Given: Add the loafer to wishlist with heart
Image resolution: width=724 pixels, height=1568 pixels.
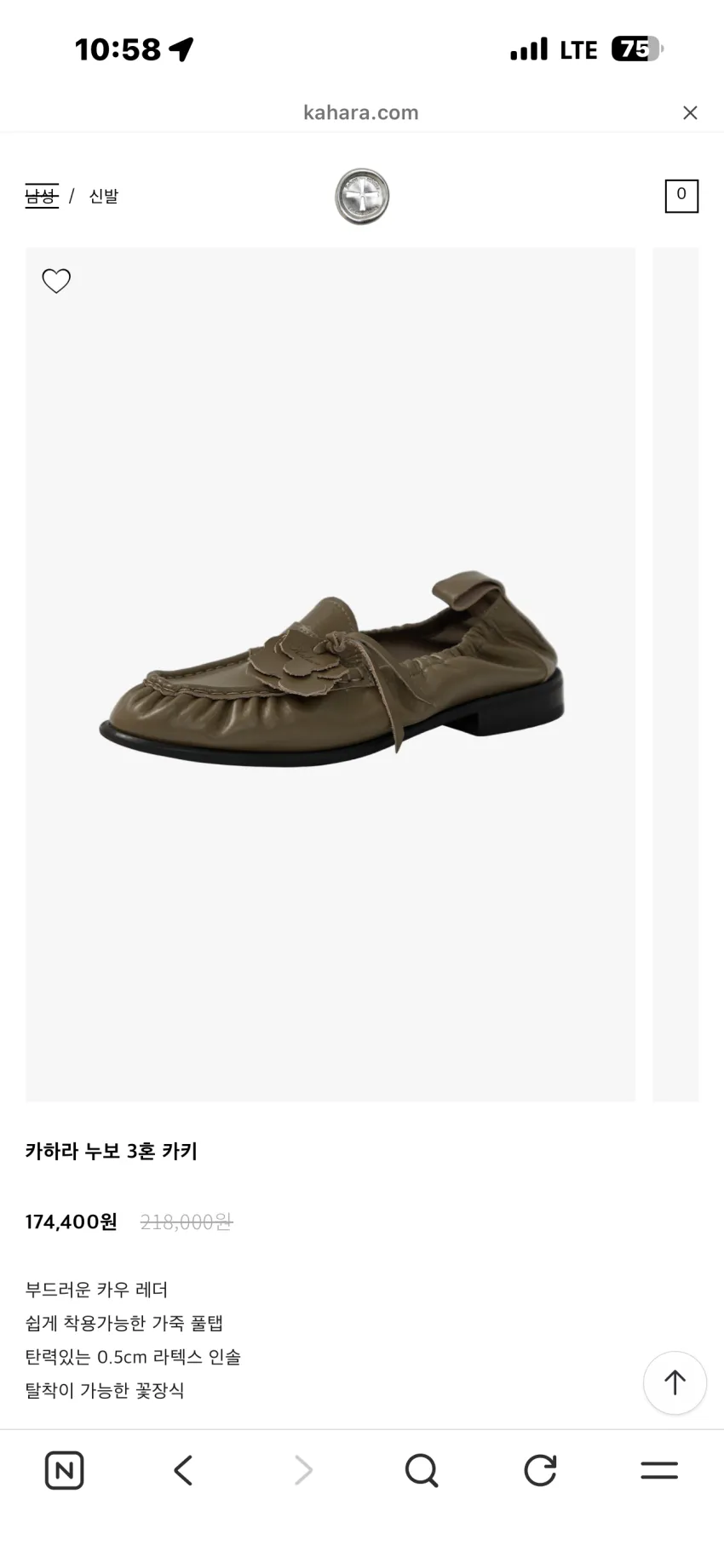Looking at the screenshot, I should pyautogui.click(x=56, y=281).
